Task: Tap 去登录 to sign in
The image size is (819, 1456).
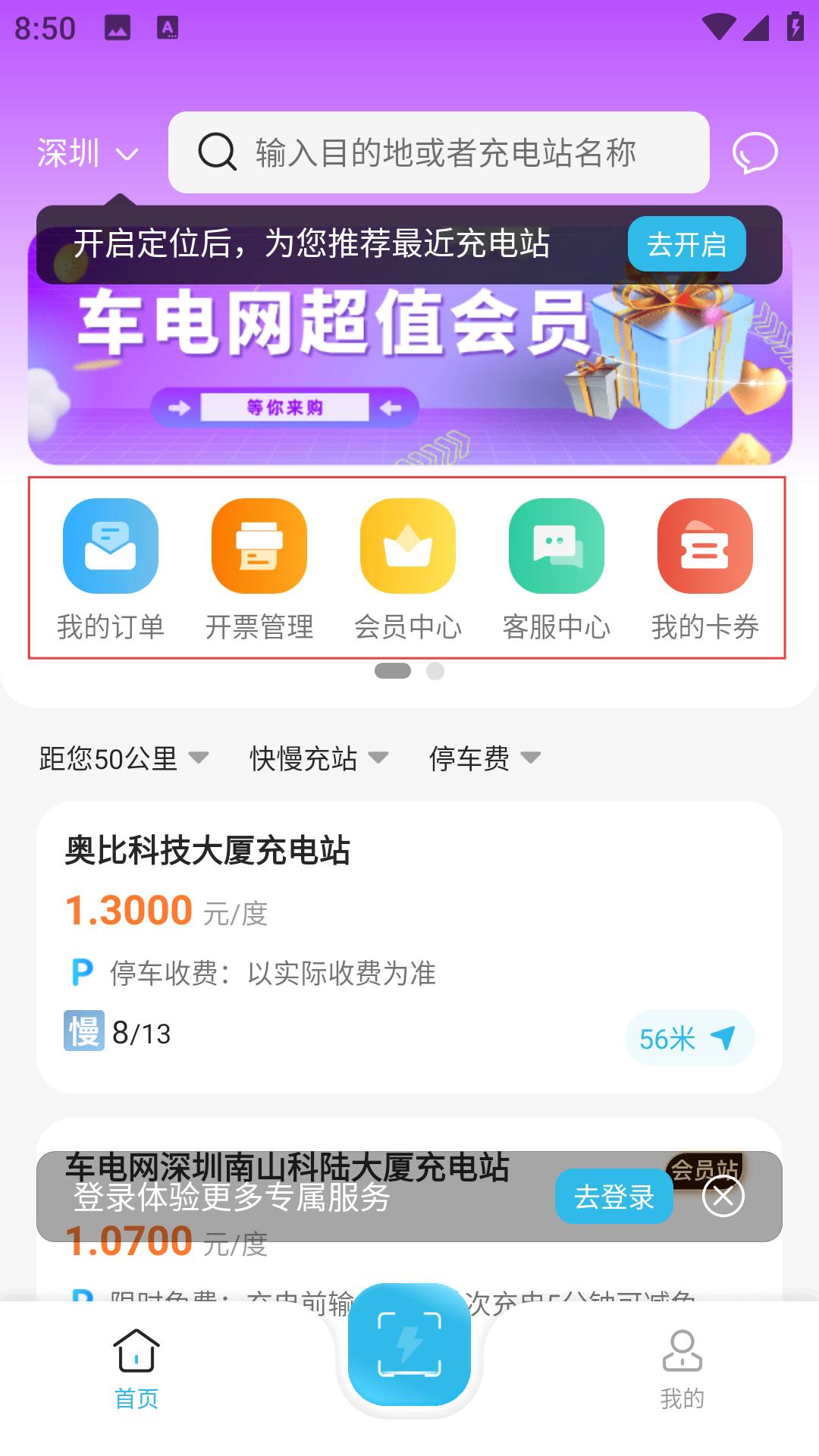Action: pos(613,1196)
